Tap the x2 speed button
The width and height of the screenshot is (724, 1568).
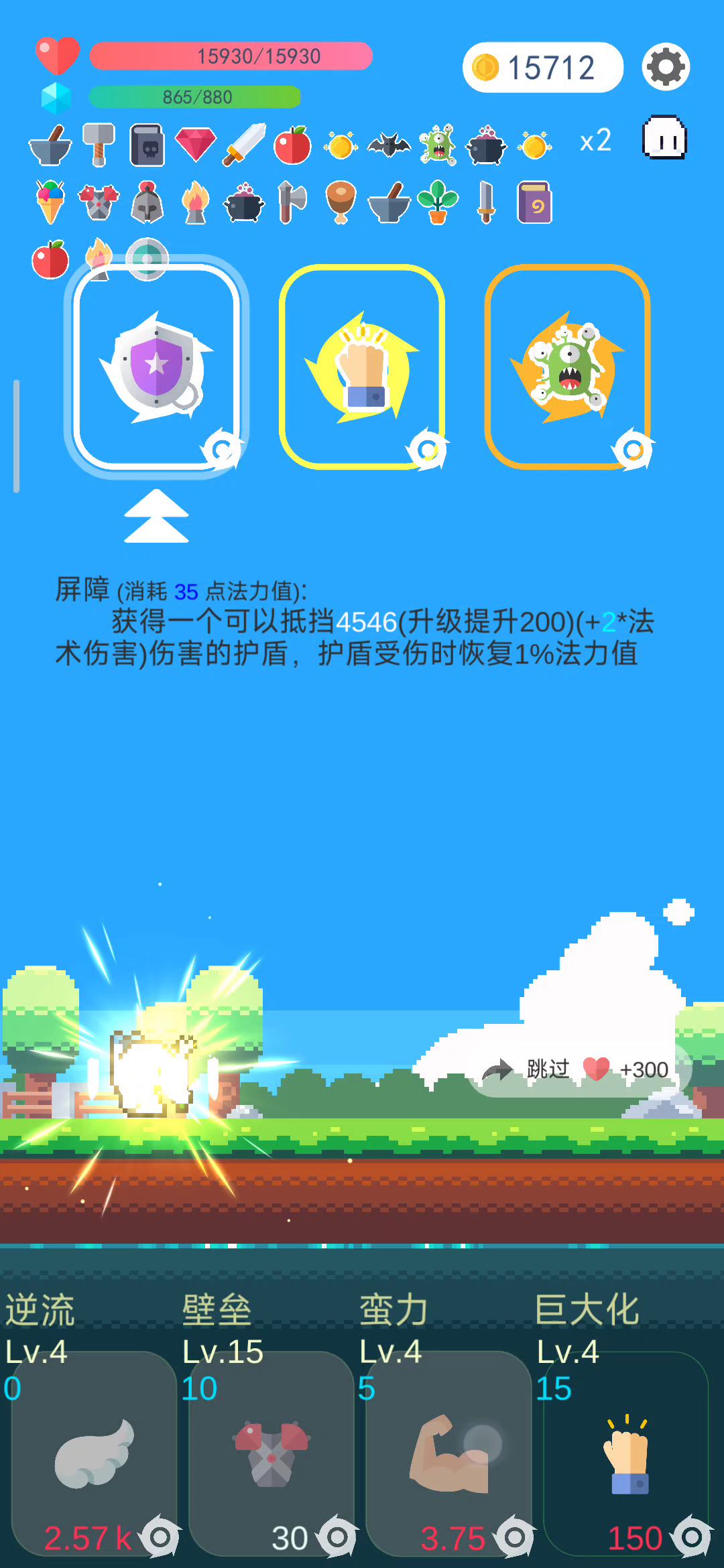click(x=595, y=141)
